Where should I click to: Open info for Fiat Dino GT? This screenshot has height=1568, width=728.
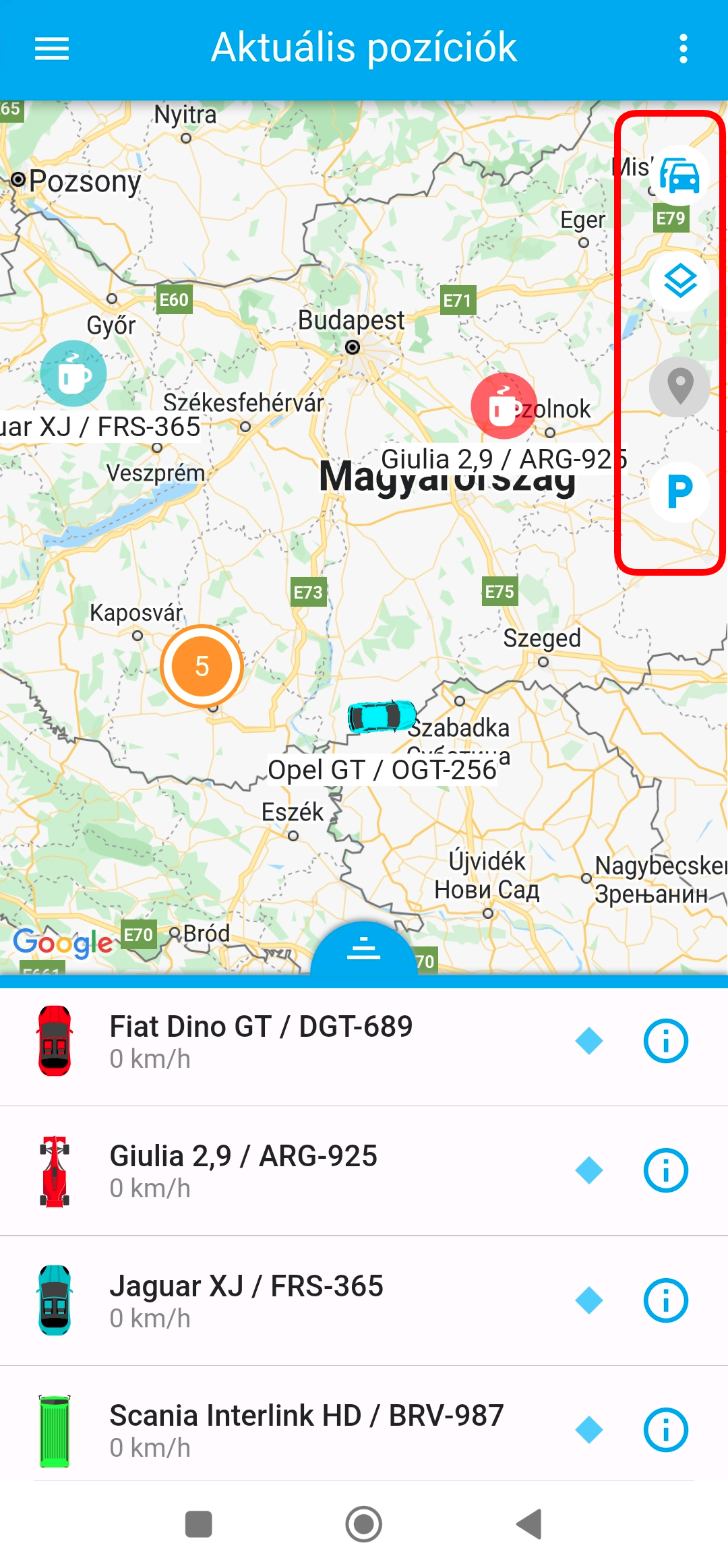tap(665, 1041)
